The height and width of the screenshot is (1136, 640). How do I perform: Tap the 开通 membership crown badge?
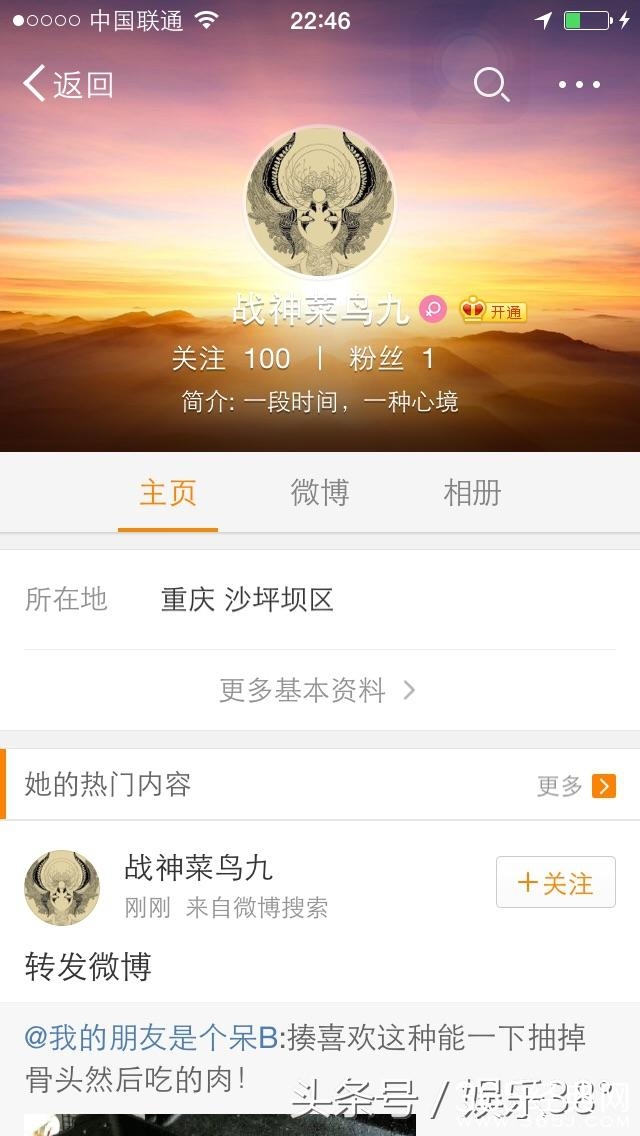tap(493, 312)
